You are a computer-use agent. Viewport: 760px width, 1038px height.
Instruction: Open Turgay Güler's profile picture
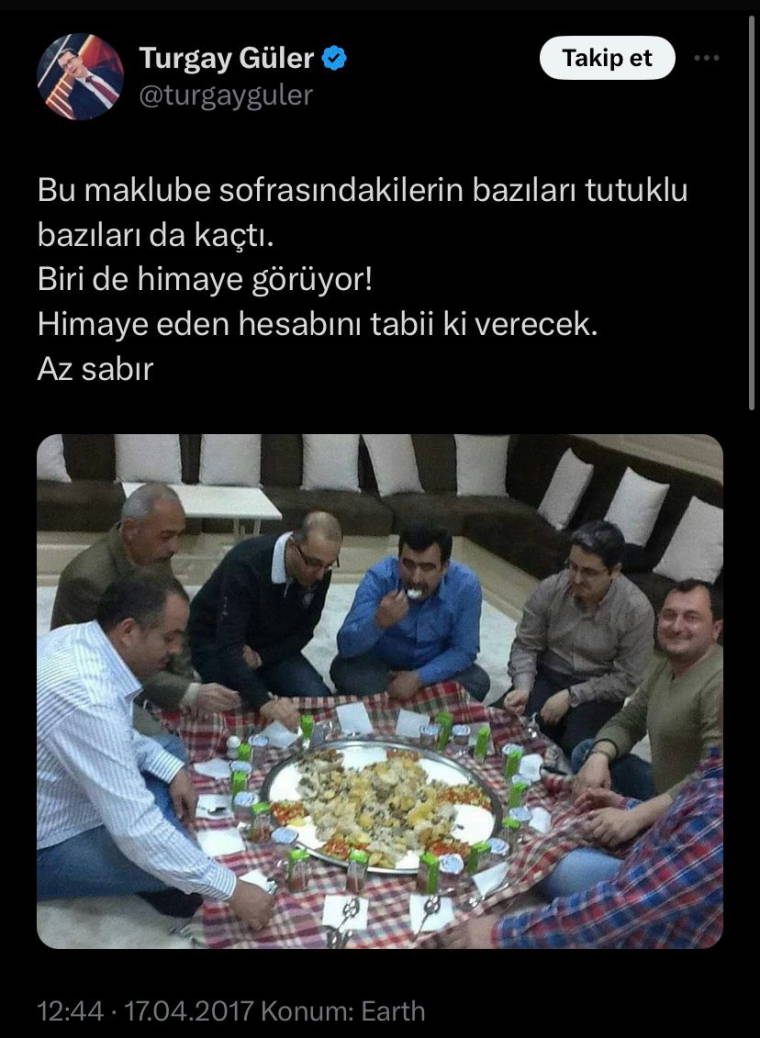pyautogui.click(x=80, y=77)
